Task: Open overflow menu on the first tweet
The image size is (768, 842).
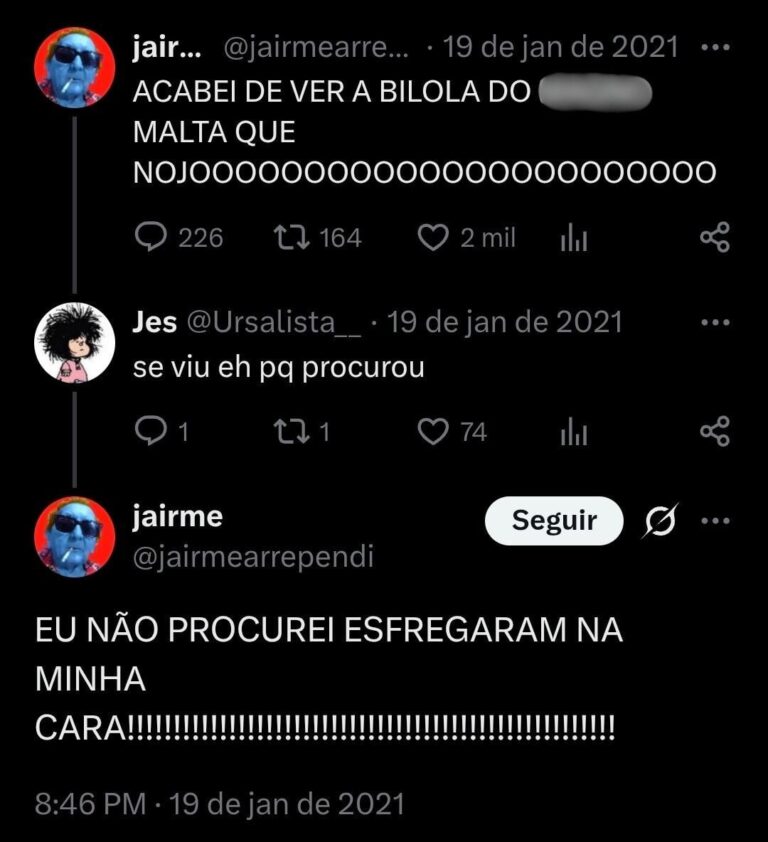Action: pyautogui.click(x=714, y=47)
